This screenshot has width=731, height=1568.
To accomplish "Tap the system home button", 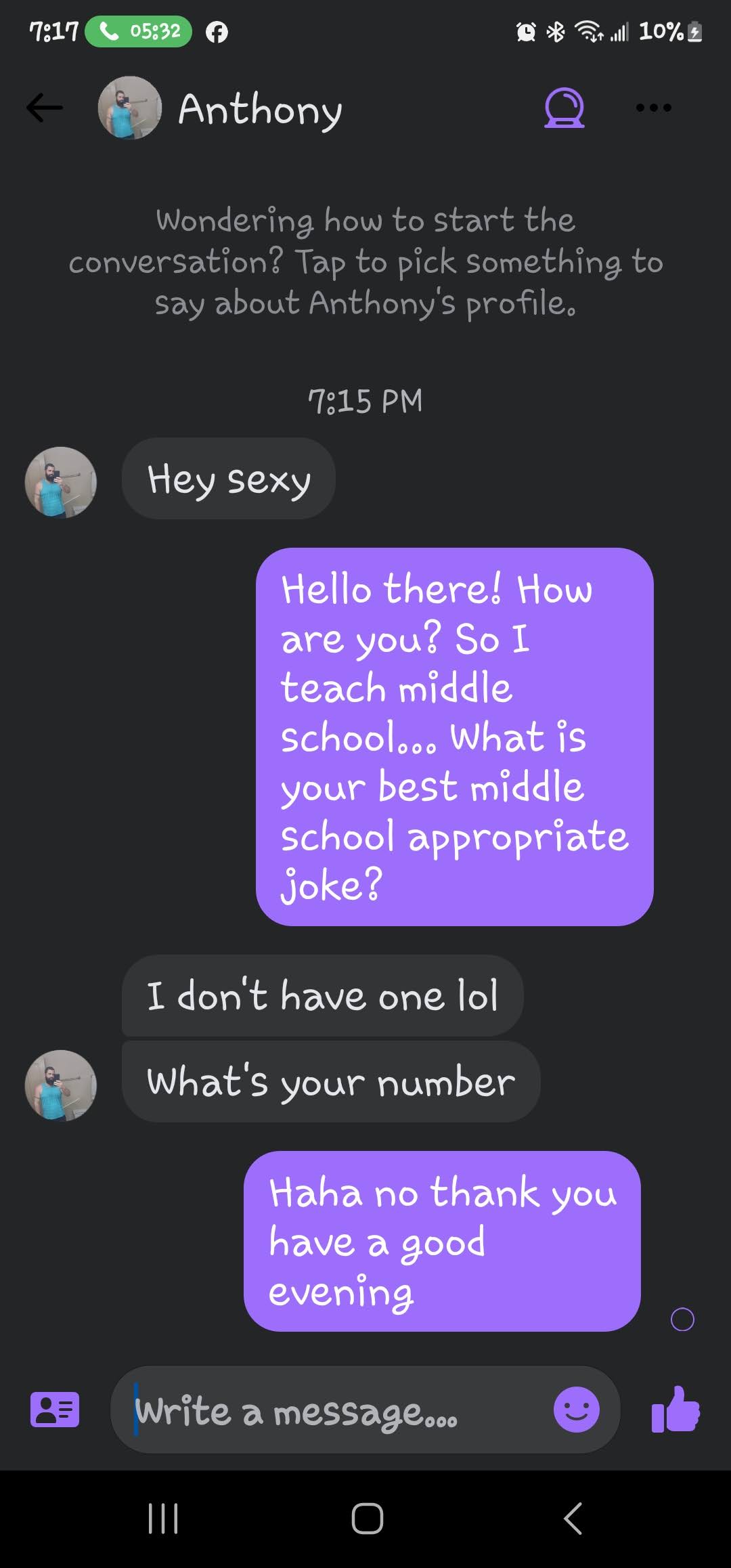I will pos(367,1518).
